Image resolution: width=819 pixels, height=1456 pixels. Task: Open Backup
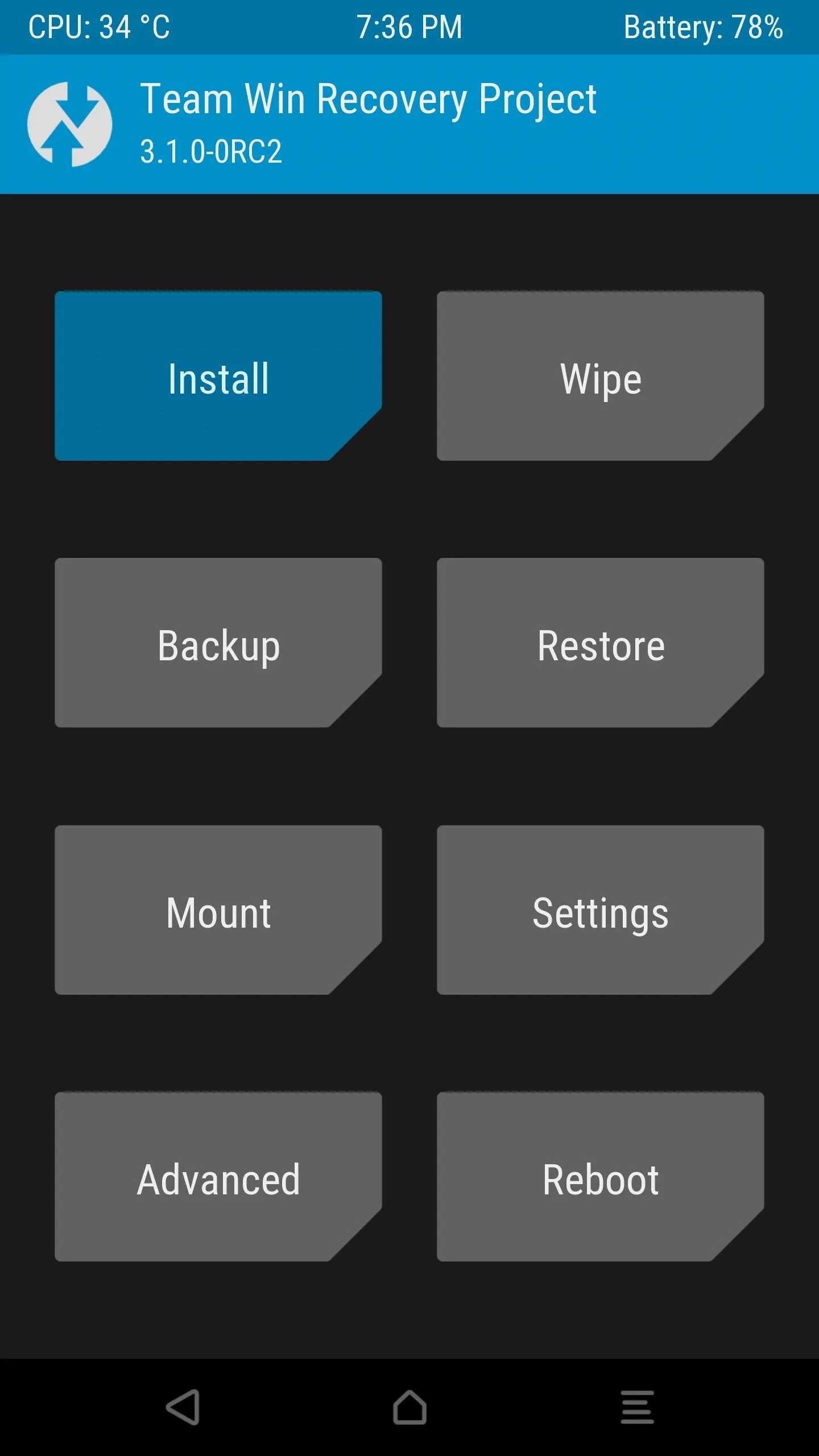[x=218, y=643]
